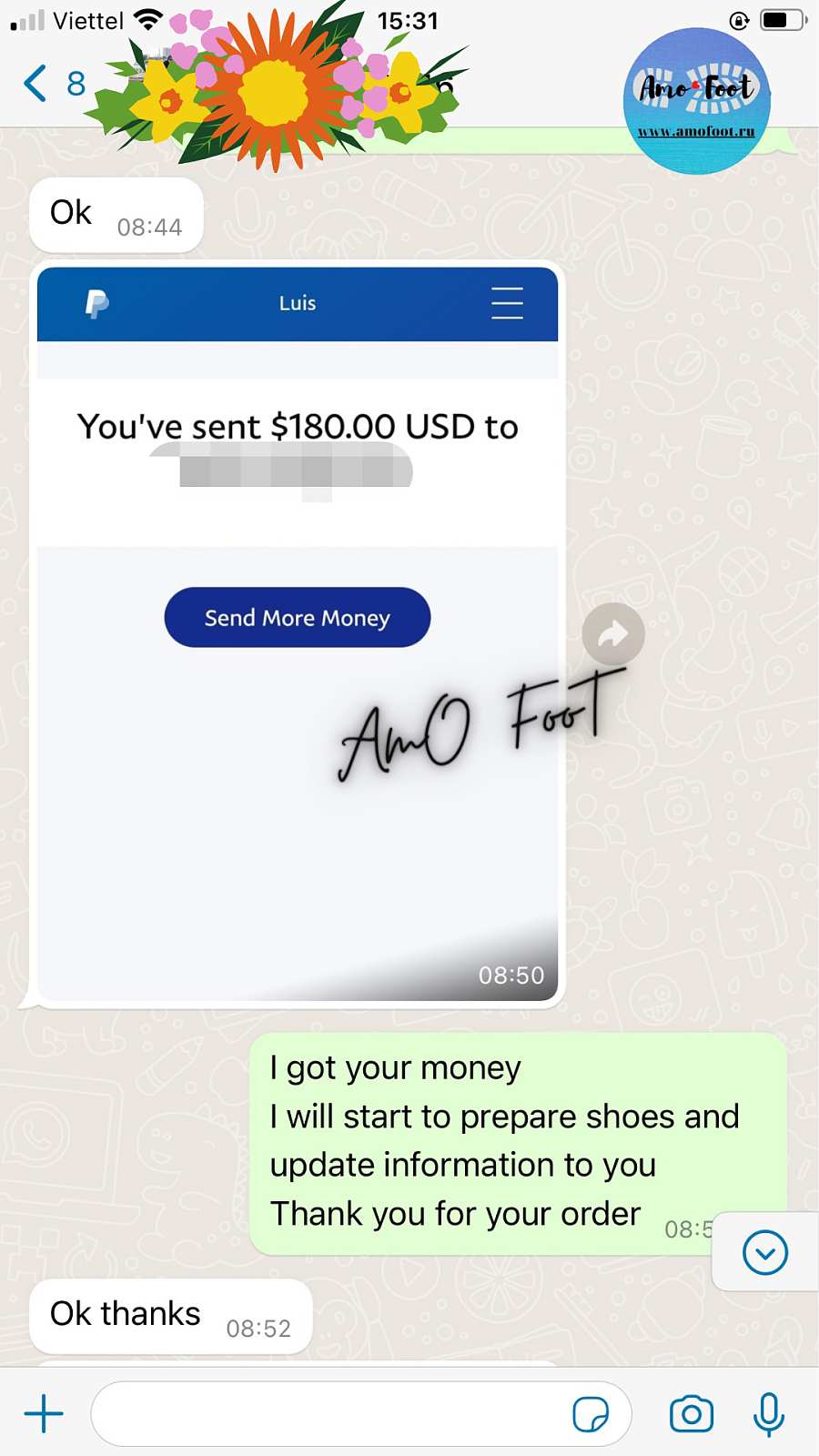
Task: Forward the PayPal screenshot message
Action: [612, 633]
